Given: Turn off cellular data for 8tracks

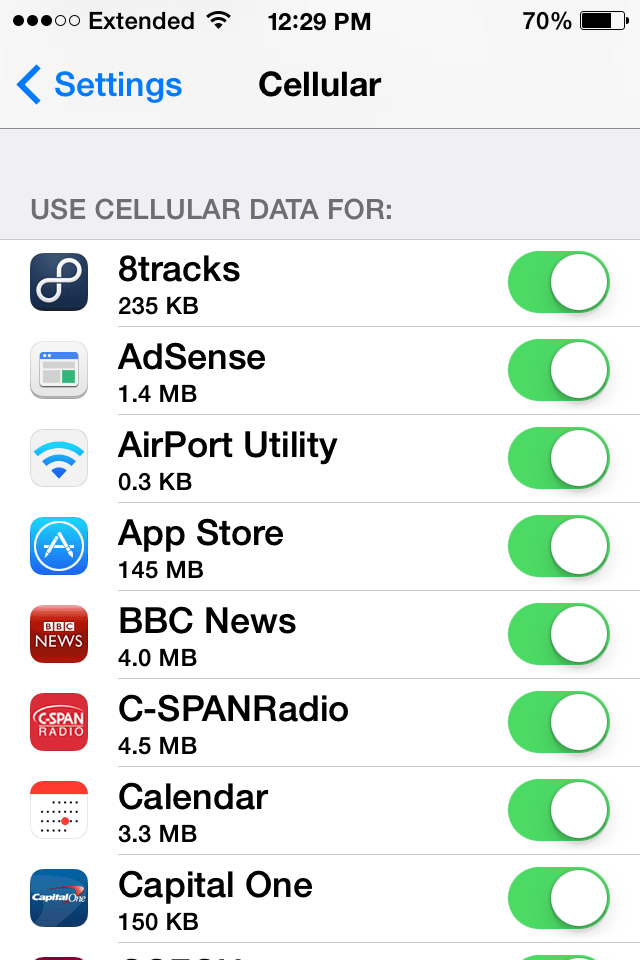Looking at the screenshot, I should coord(559,283).
